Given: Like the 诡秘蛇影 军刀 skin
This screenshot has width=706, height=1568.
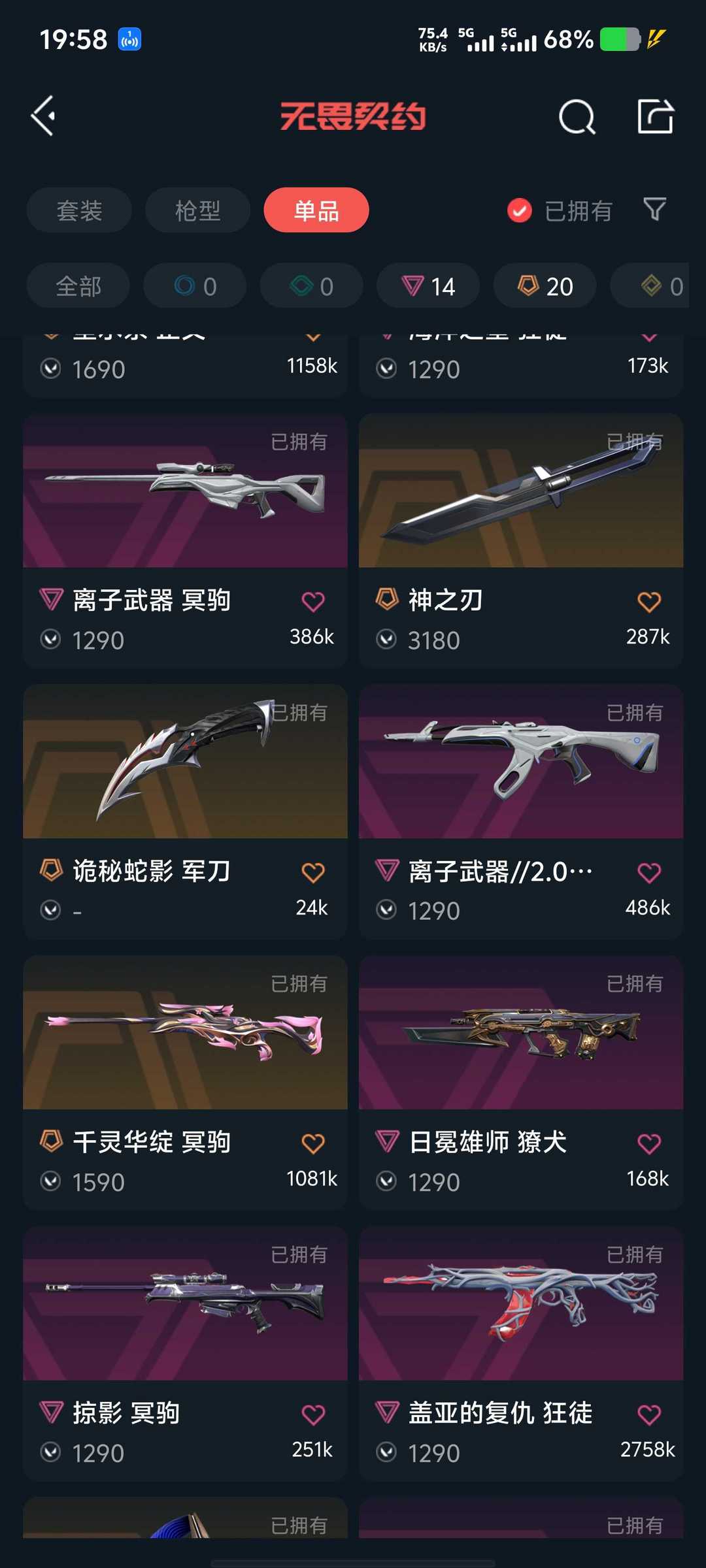Looking at the screenshot, I should pos(313,872).
